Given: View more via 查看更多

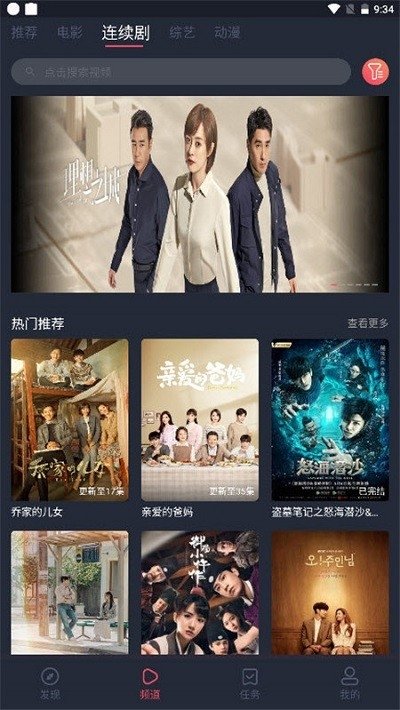Looking at the screenshot, I should click(x=368, y=323).
